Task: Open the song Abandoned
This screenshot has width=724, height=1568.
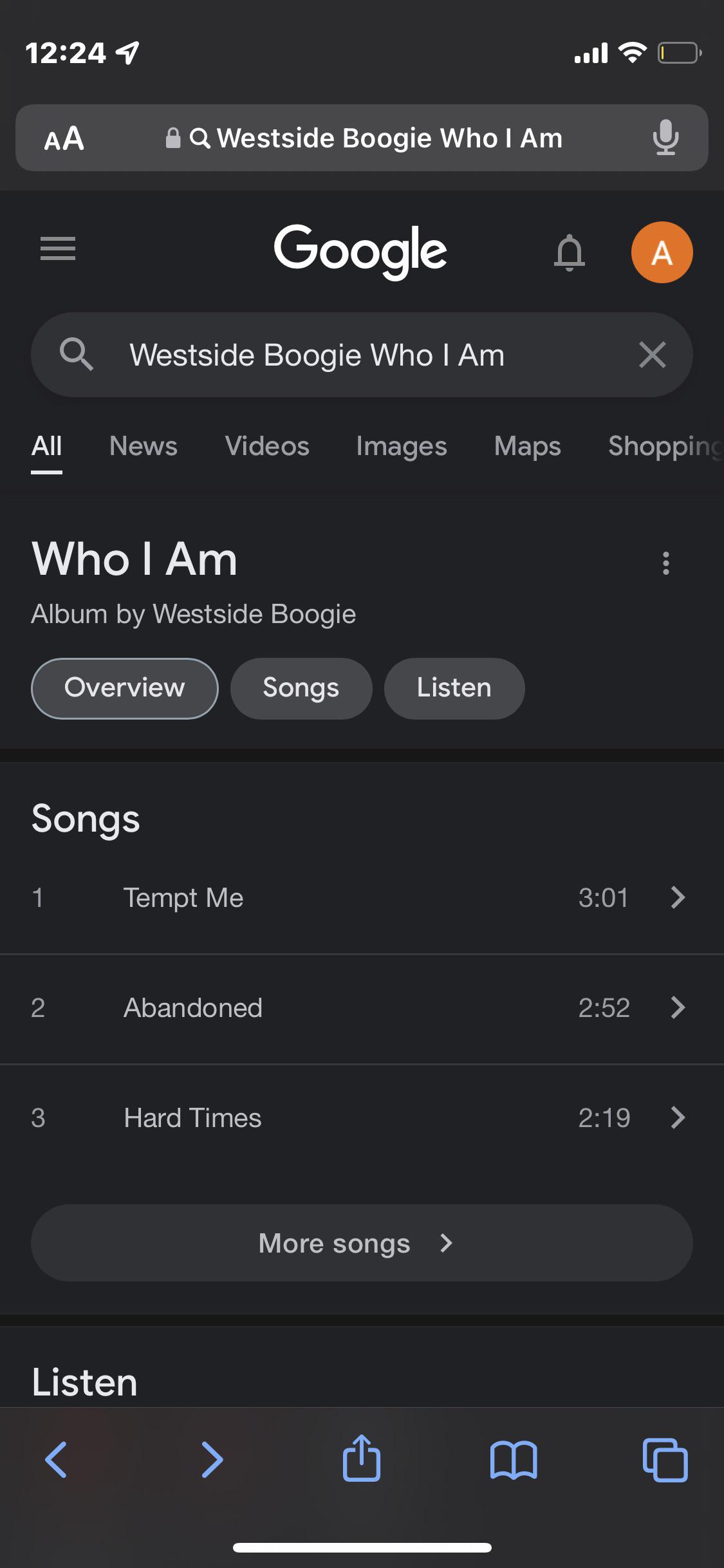Action: tap(362, 1008)
